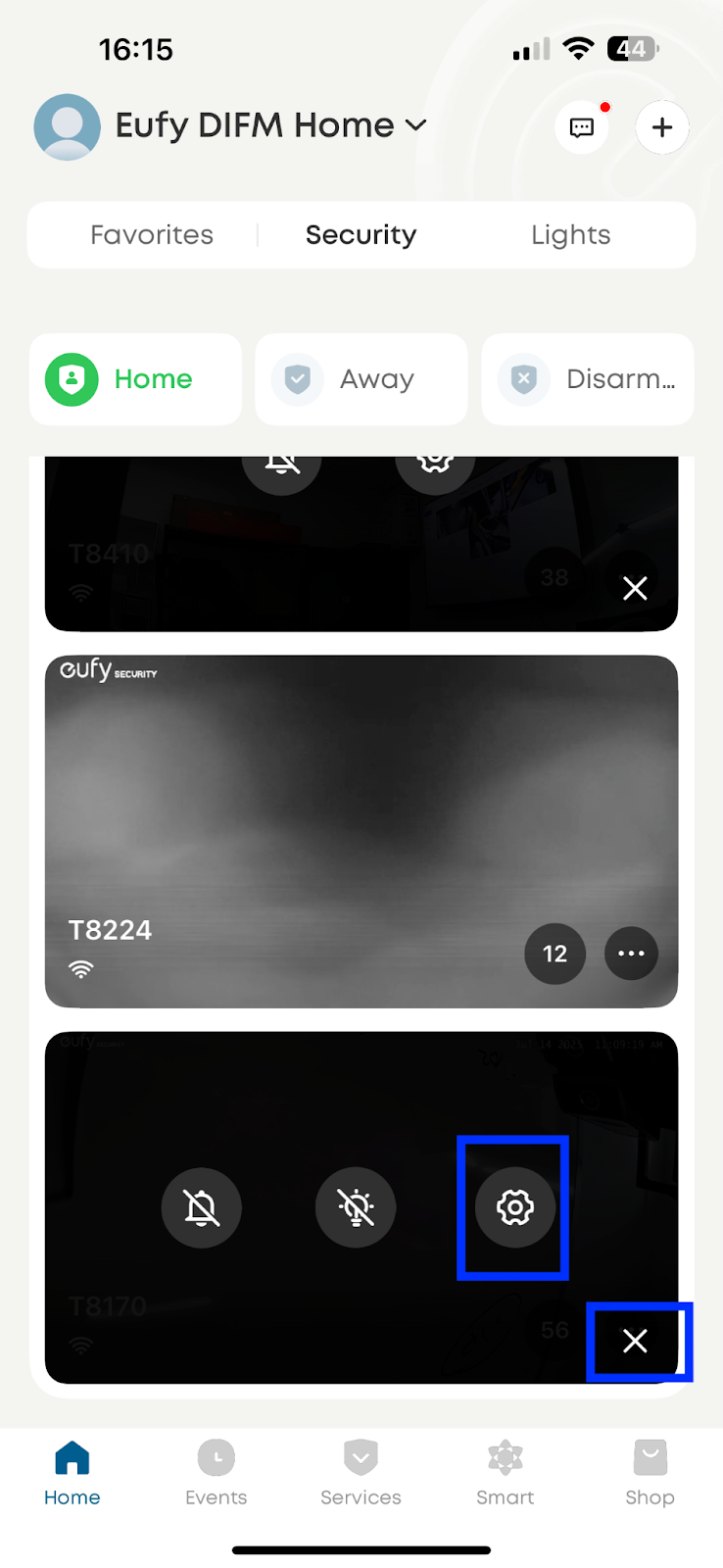The image size is (723, 1568).
Task: Switch to the Lights tab
Action: click(x=570, y=235)
